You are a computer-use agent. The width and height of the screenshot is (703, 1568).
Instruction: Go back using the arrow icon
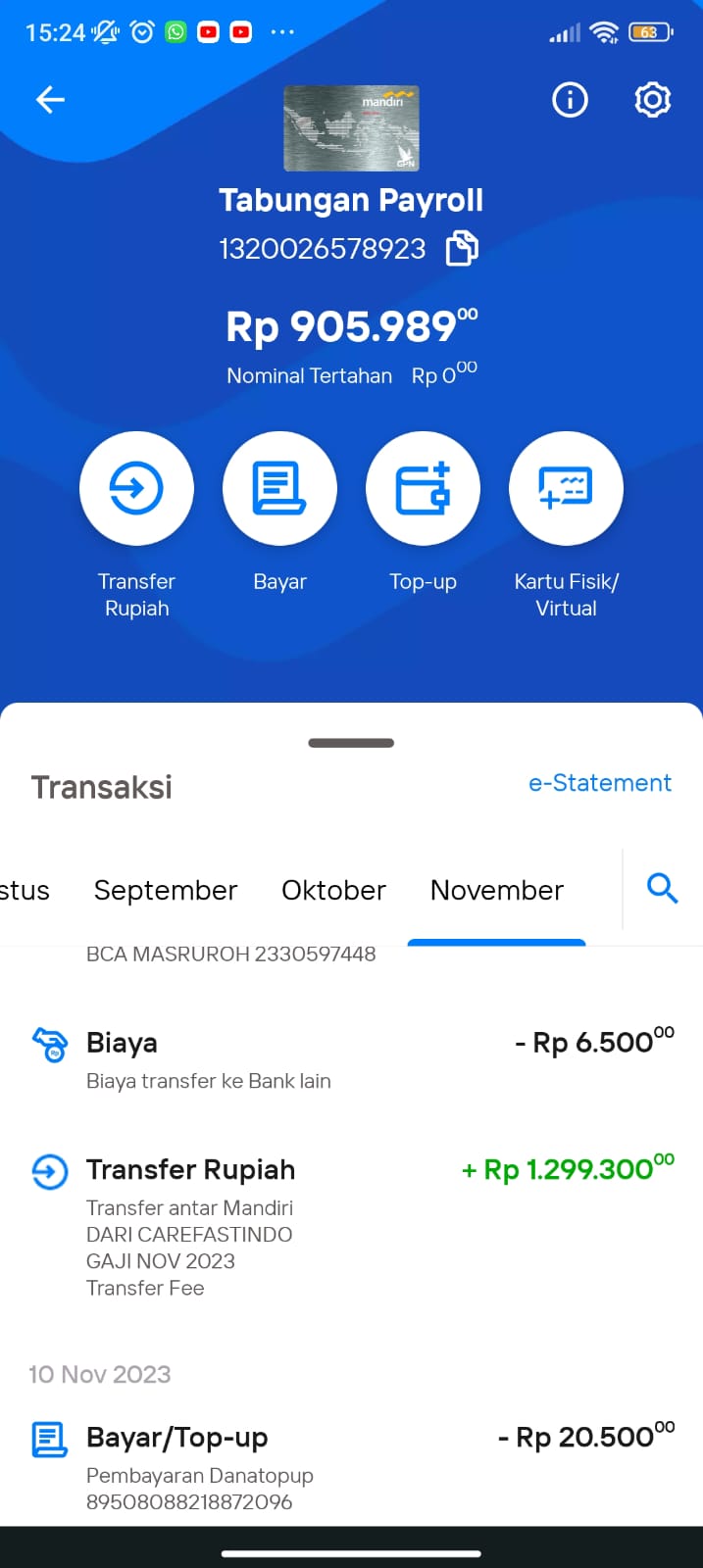coord(50,99)
